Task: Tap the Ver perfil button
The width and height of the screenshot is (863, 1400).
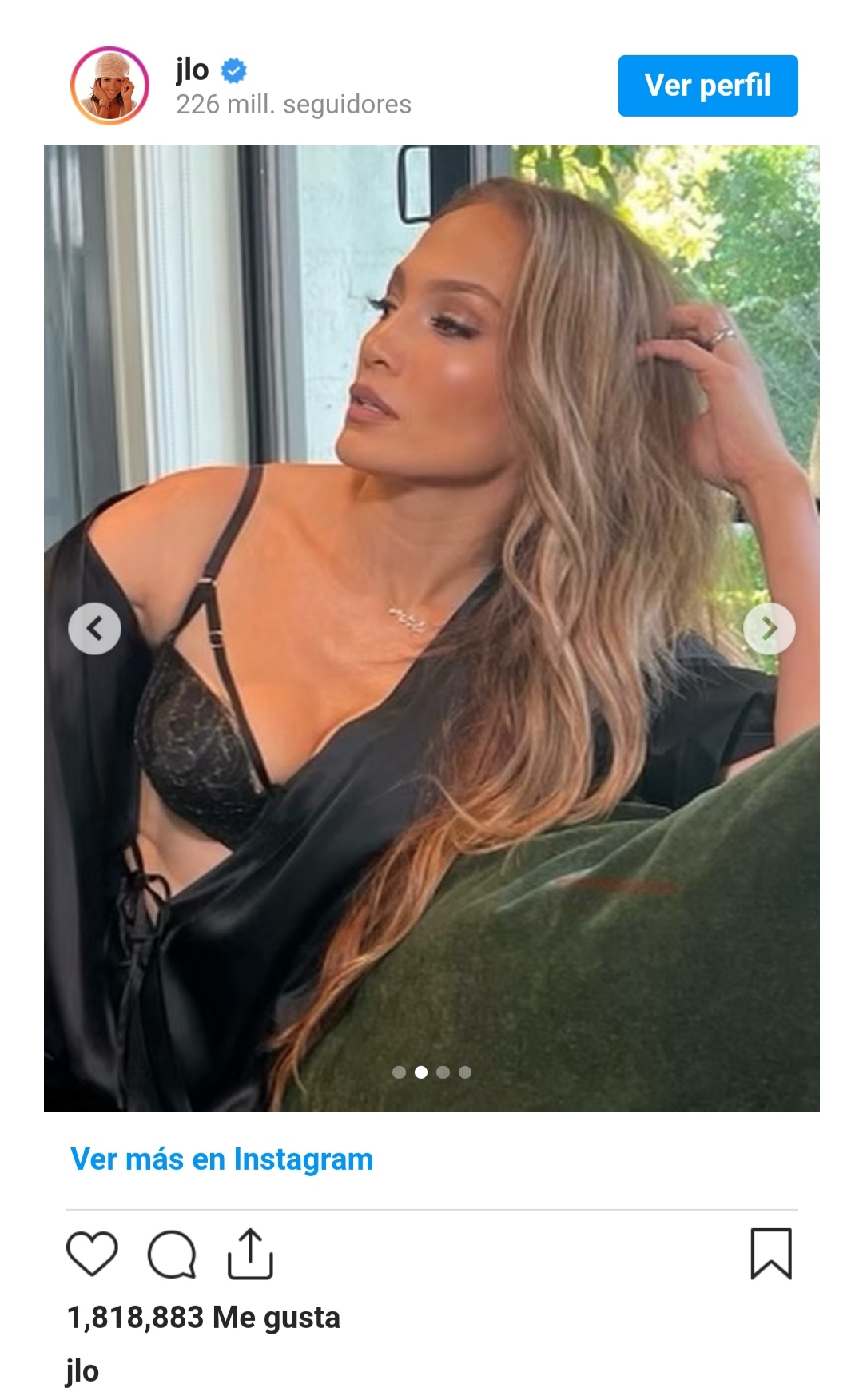Action: (x=707, y=86)
